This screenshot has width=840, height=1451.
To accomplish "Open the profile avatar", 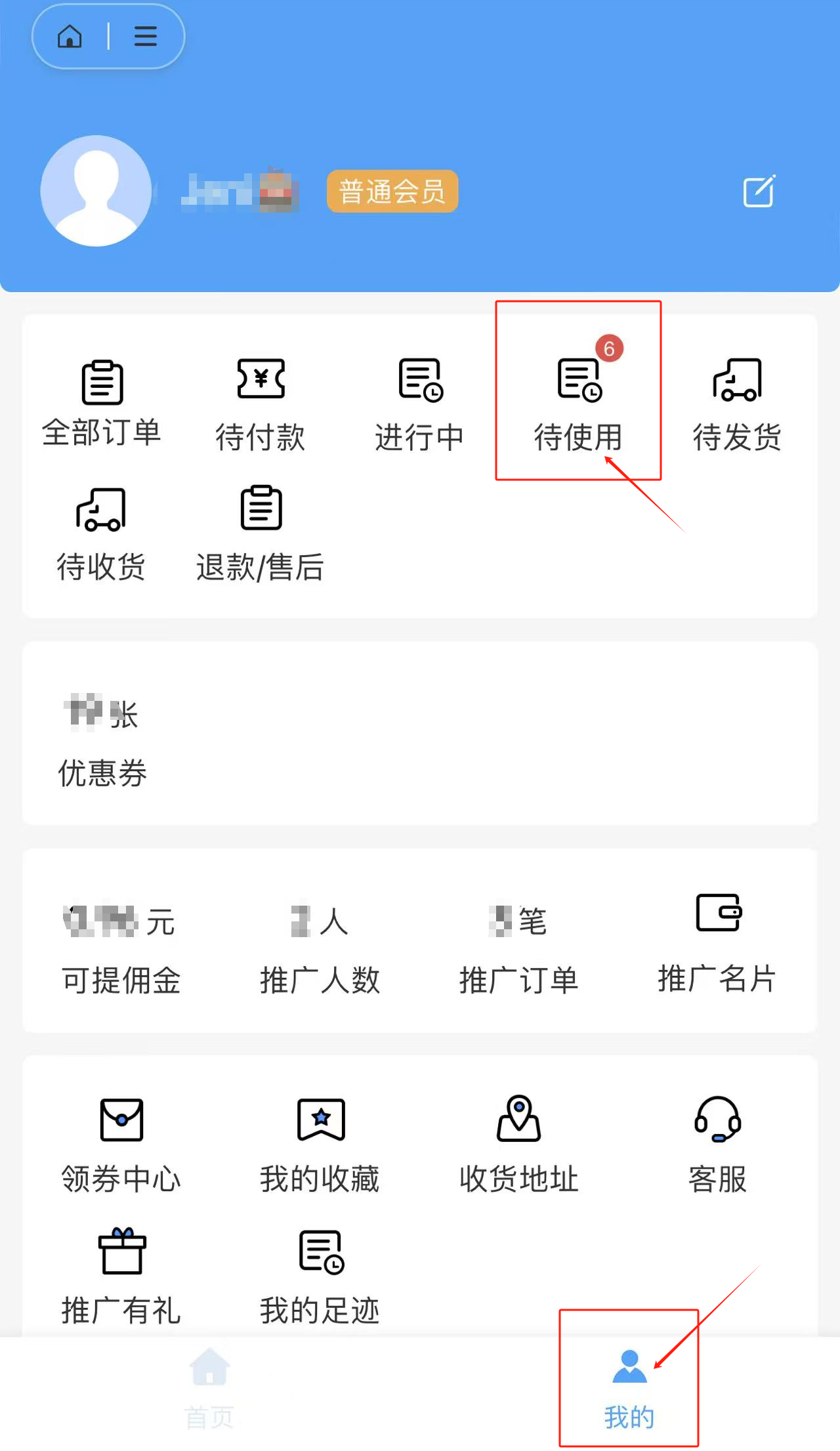I will (x=96, y=191).
